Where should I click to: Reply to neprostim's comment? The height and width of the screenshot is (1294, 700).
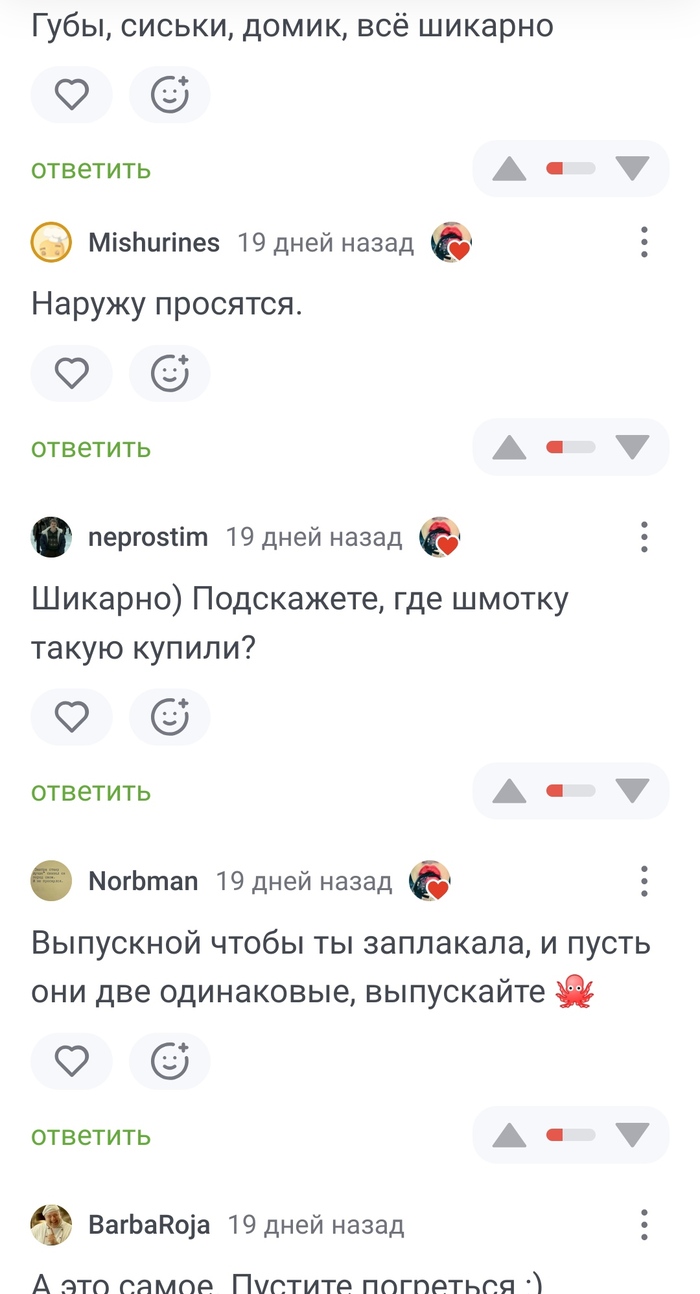coord(91,791)
